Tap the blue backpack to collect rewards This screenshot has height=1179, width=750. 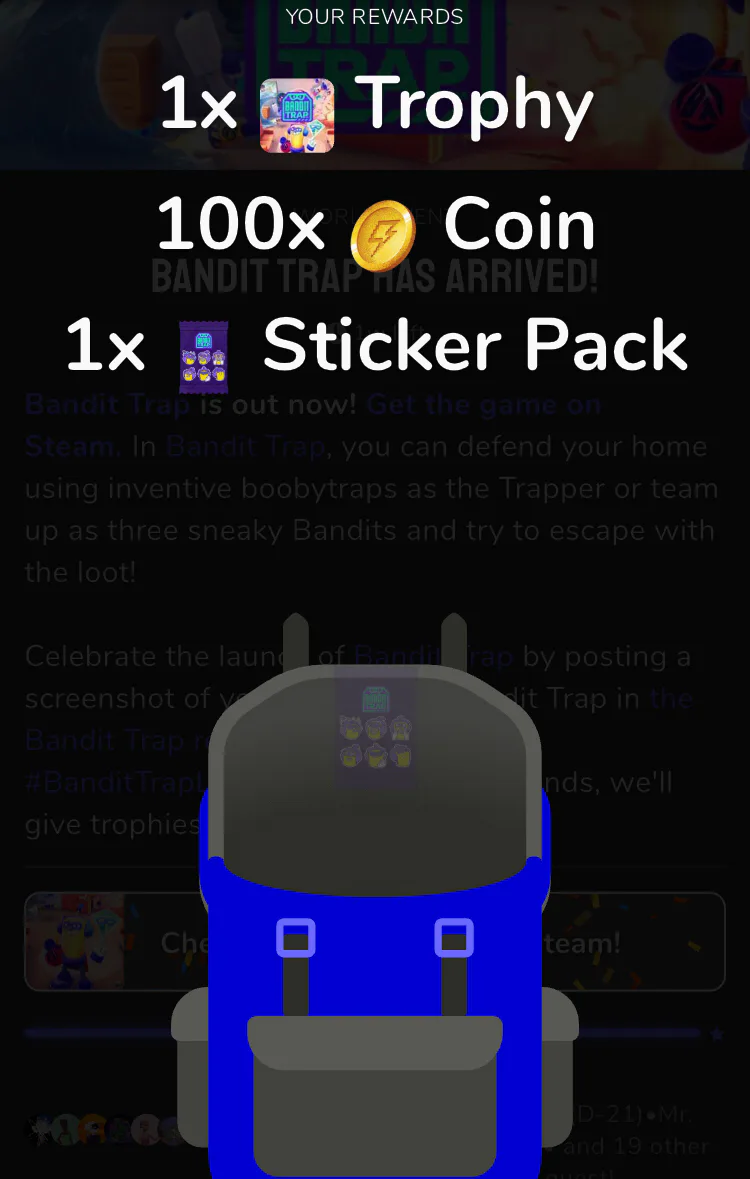375,902
